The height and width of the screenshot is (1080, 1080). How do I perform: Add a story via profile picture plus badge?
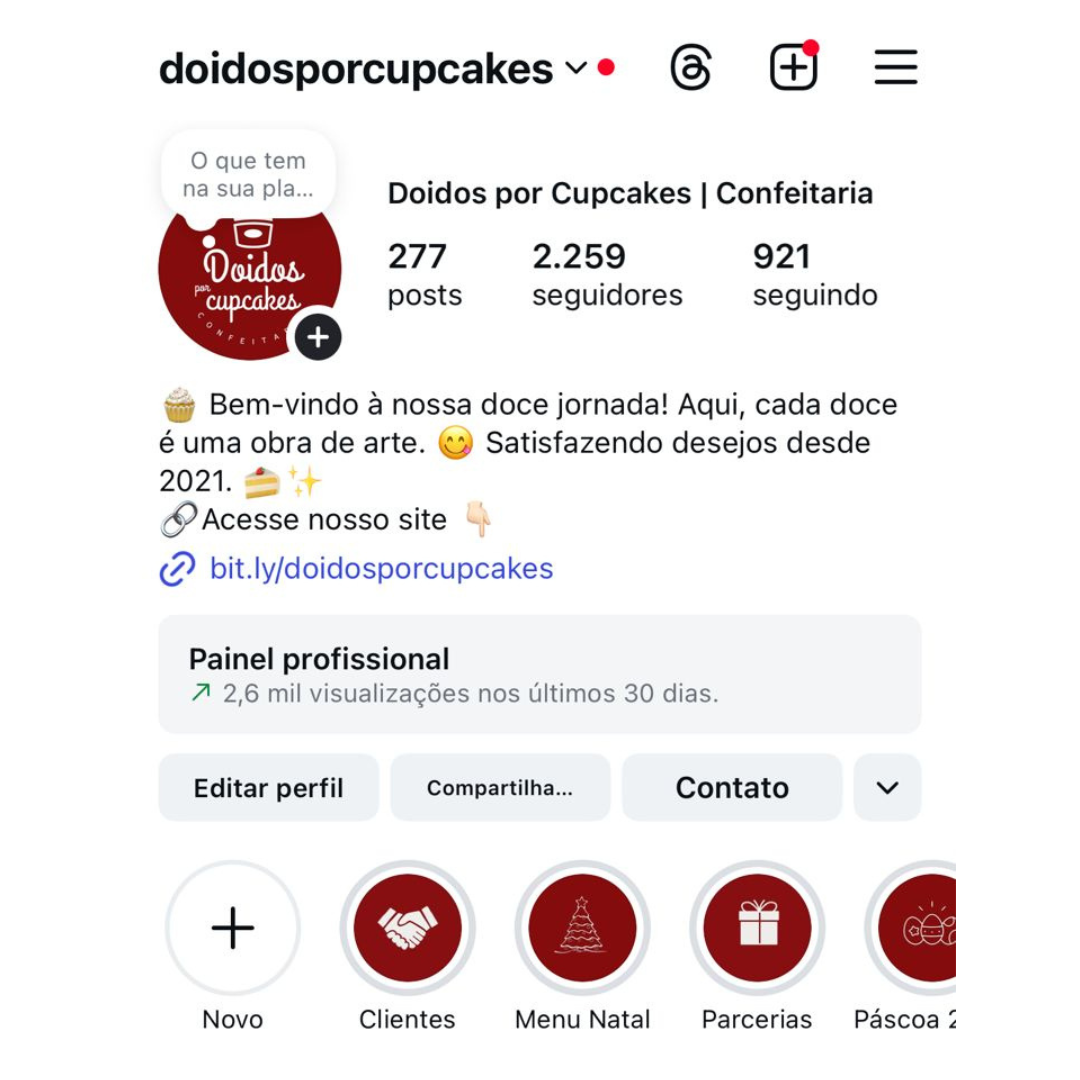318,338
